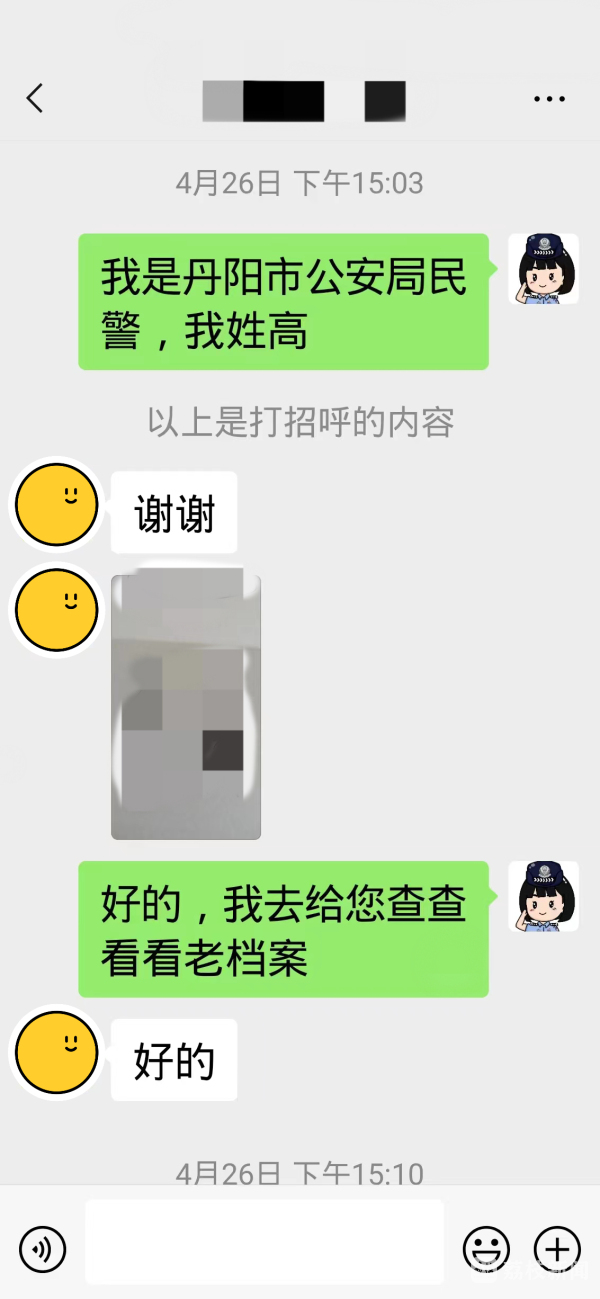View the blurred image message
The width and height of the screenshot is (600, 1299).
tap(186, 707)
